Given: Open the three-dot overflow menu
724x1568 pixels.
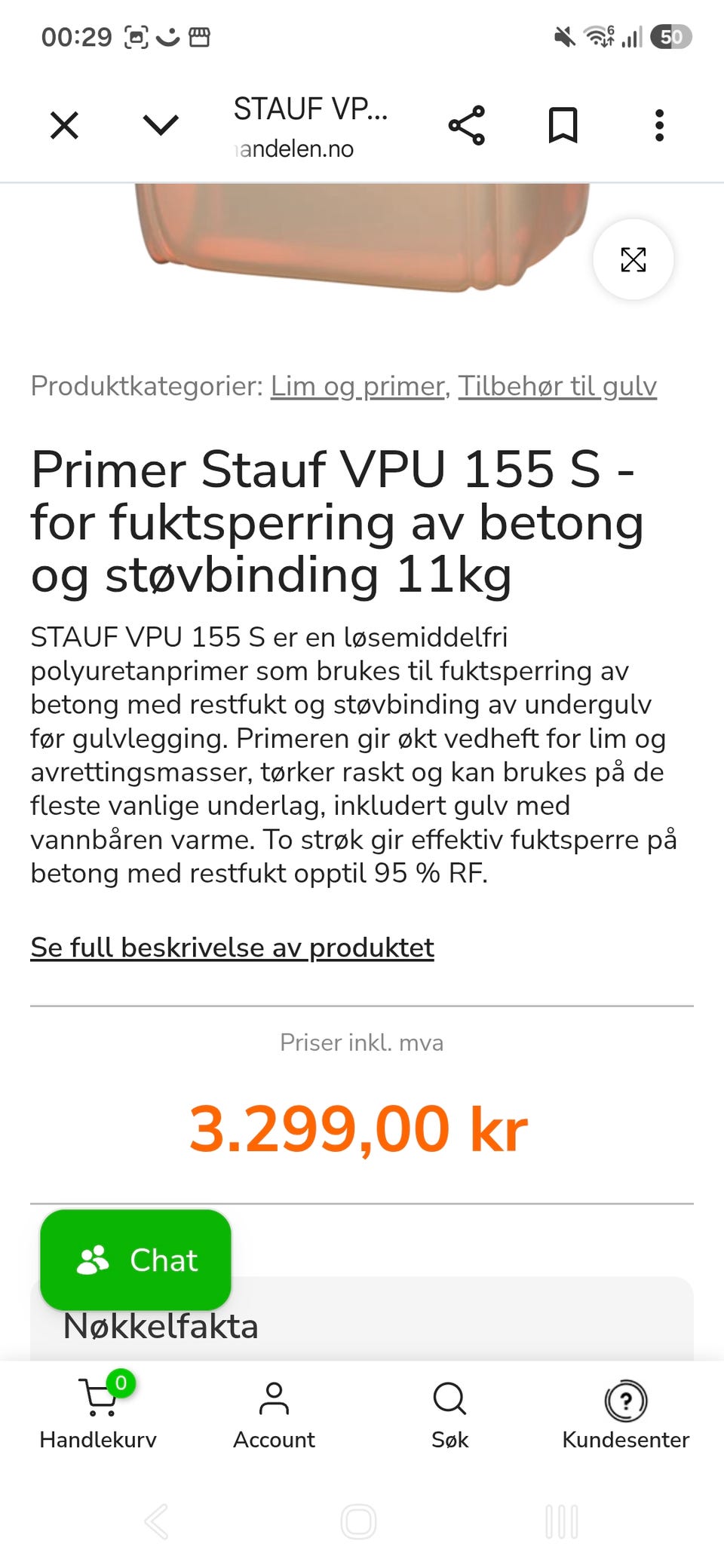Looking at the screenshot, I should coord(659,125).
